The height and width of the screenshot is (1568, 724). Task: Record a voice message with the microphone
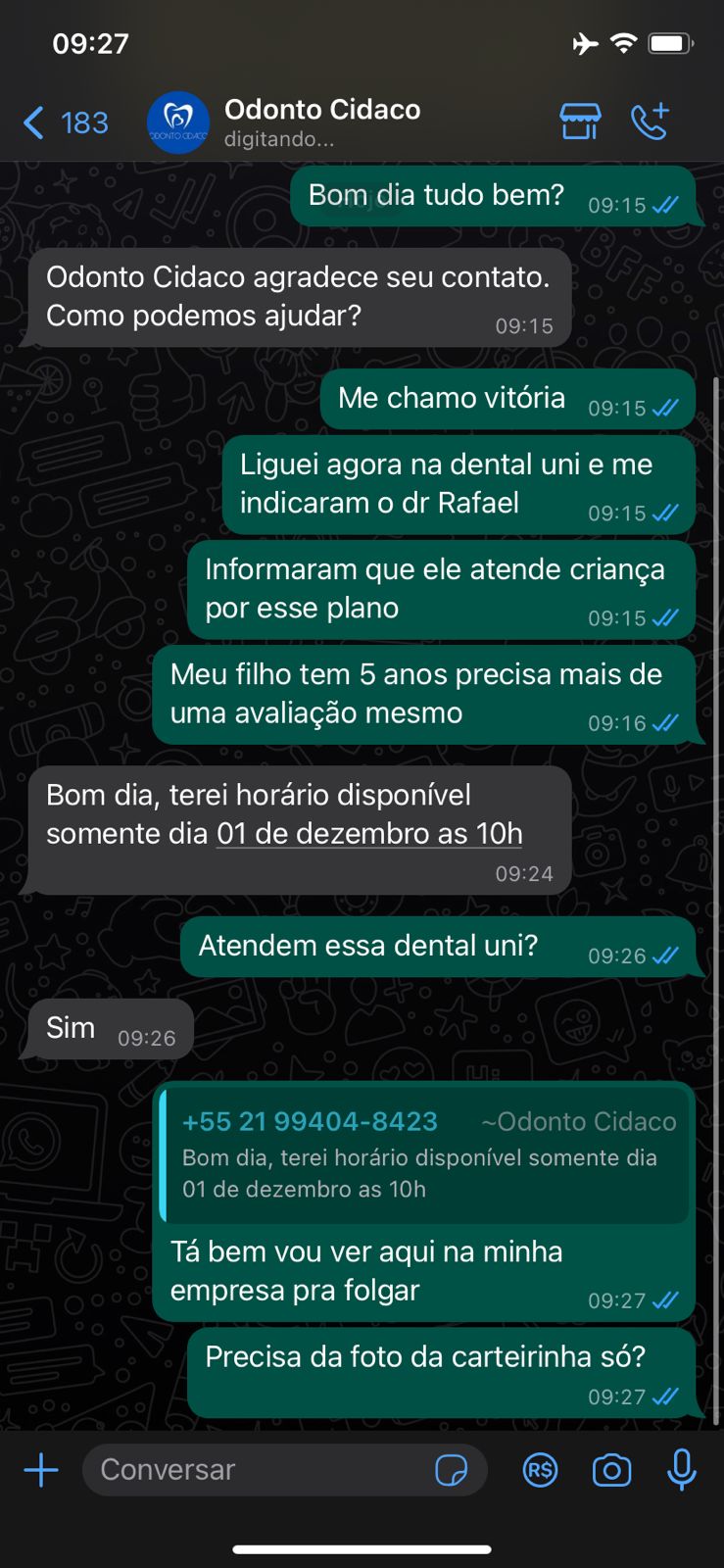tap(682, 1470)
